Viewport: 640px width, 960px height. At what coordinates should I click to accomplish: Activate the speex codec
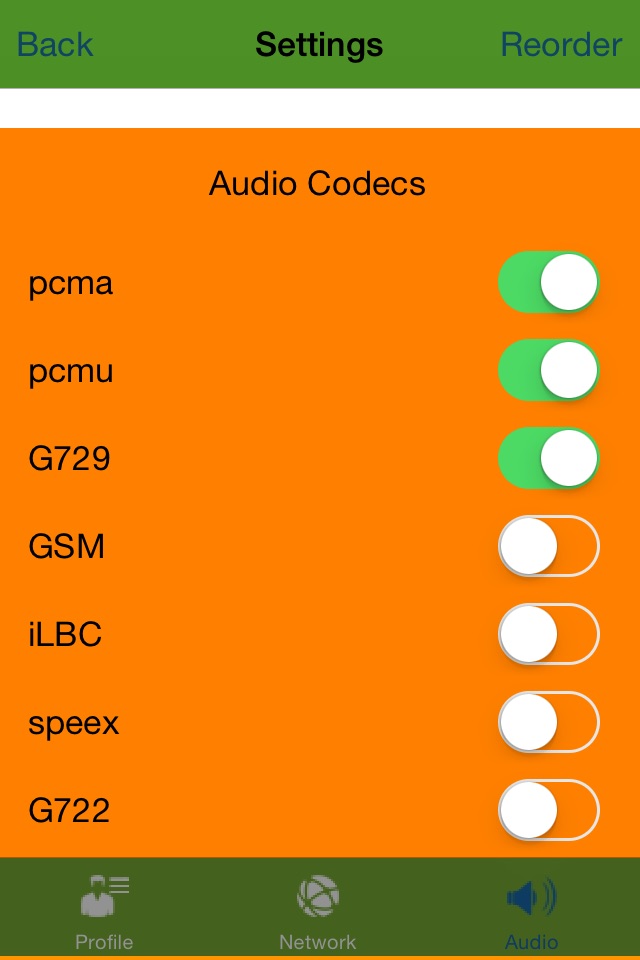[548, 723]
